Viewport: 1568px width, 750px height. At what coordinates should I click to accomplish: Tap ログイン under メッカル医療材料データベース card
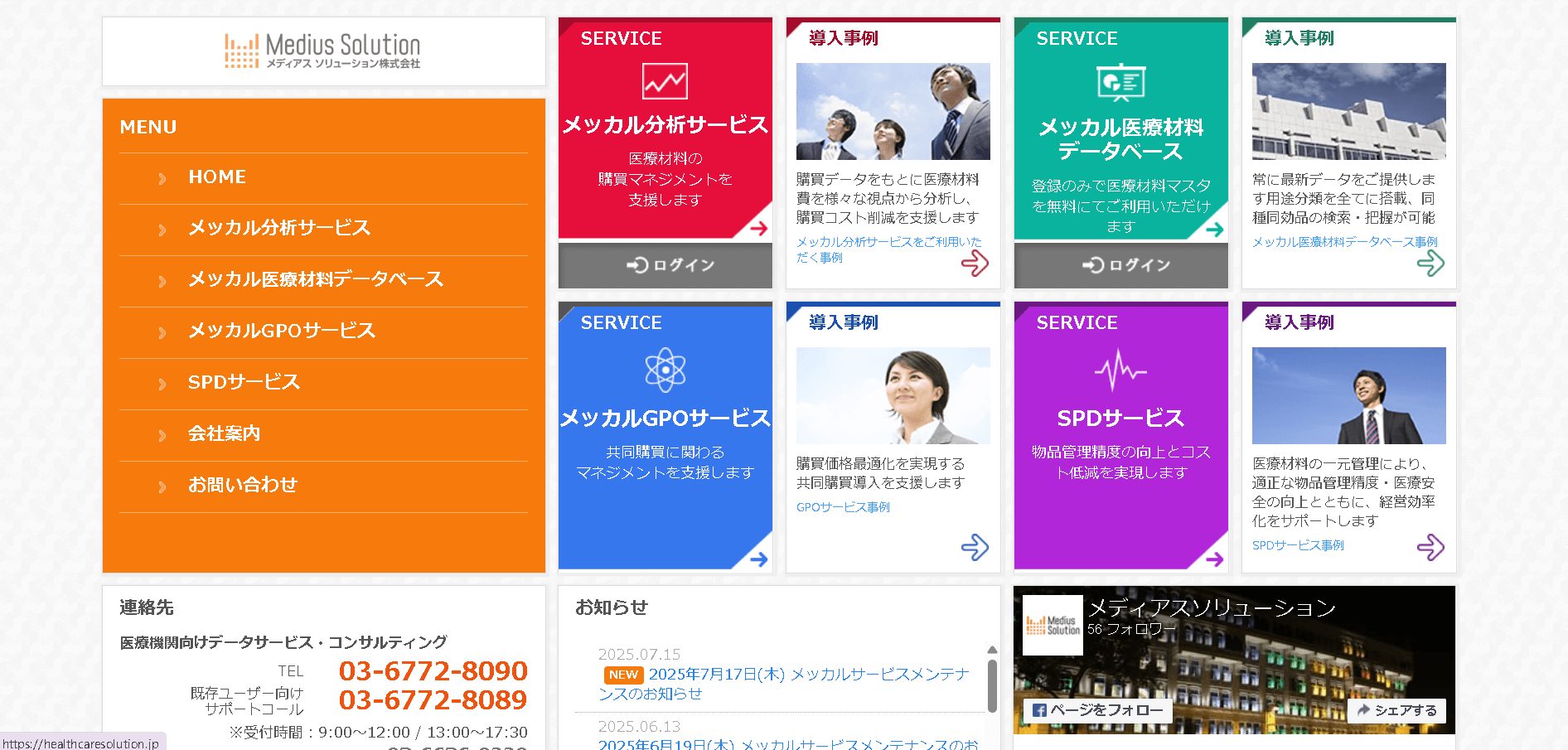[x=1120, y=265]
